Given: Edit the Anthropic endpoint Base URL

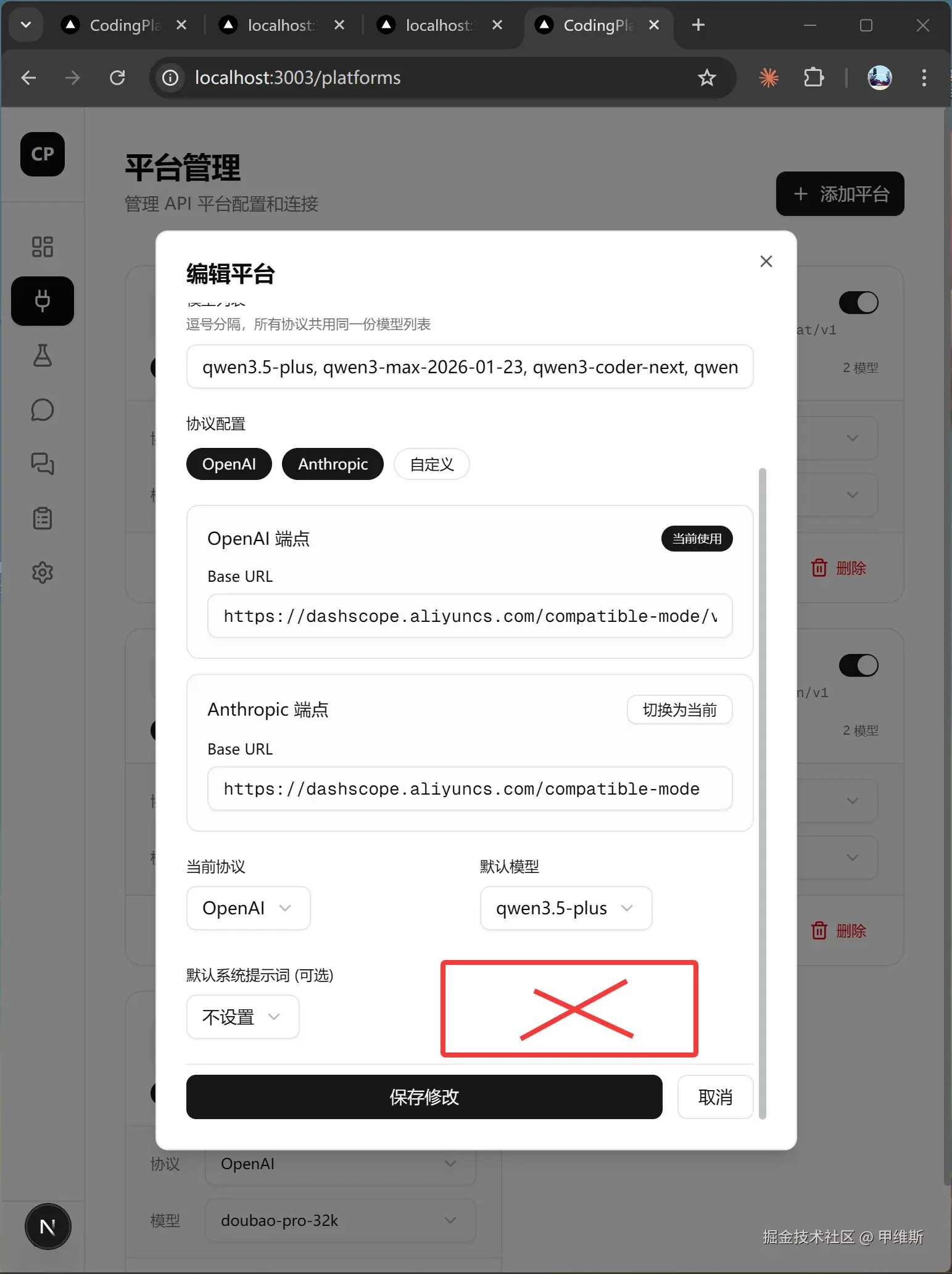Looking at the screenshot, I should point(470,788).
